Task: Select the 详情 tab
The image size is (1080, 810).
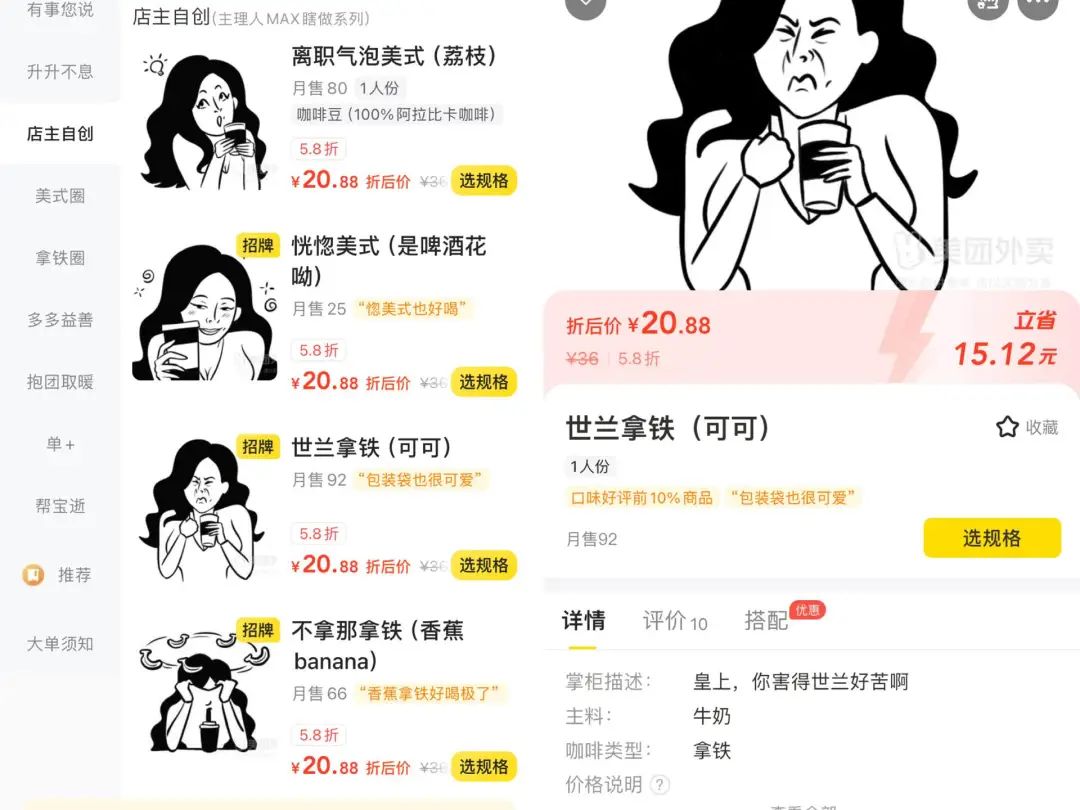Action: 583,621
